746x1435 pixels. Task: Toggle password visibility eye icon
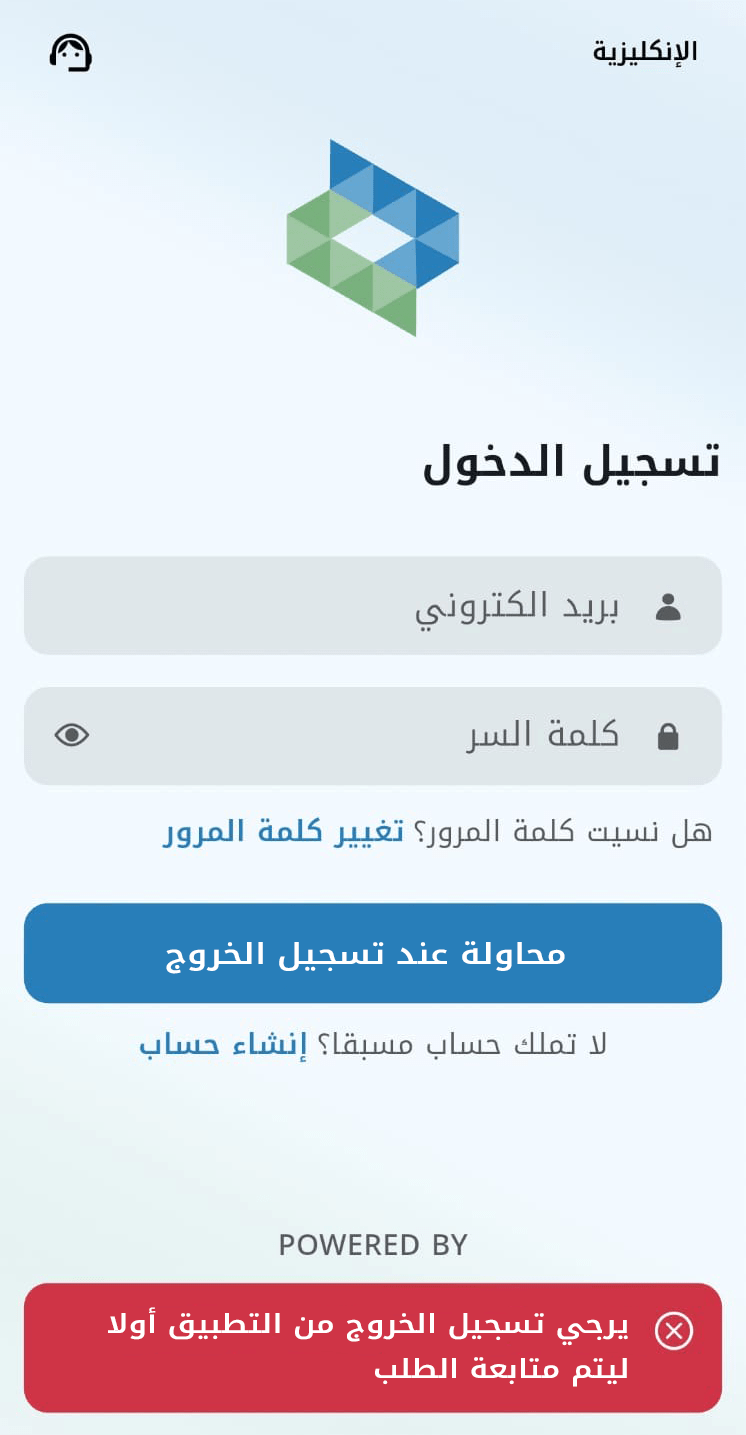click(72, 736)
